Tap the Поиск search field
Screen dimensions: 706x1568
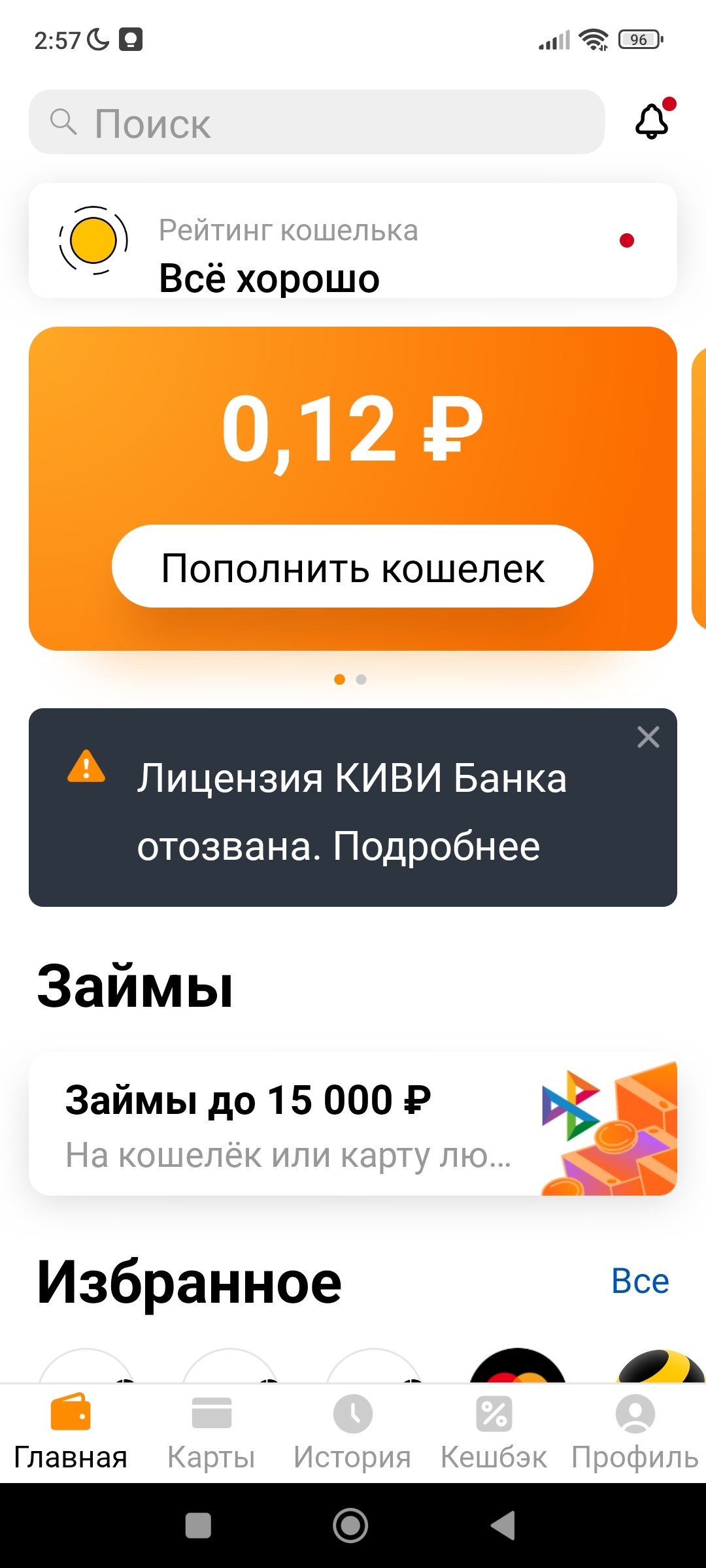tap(316, 122)
